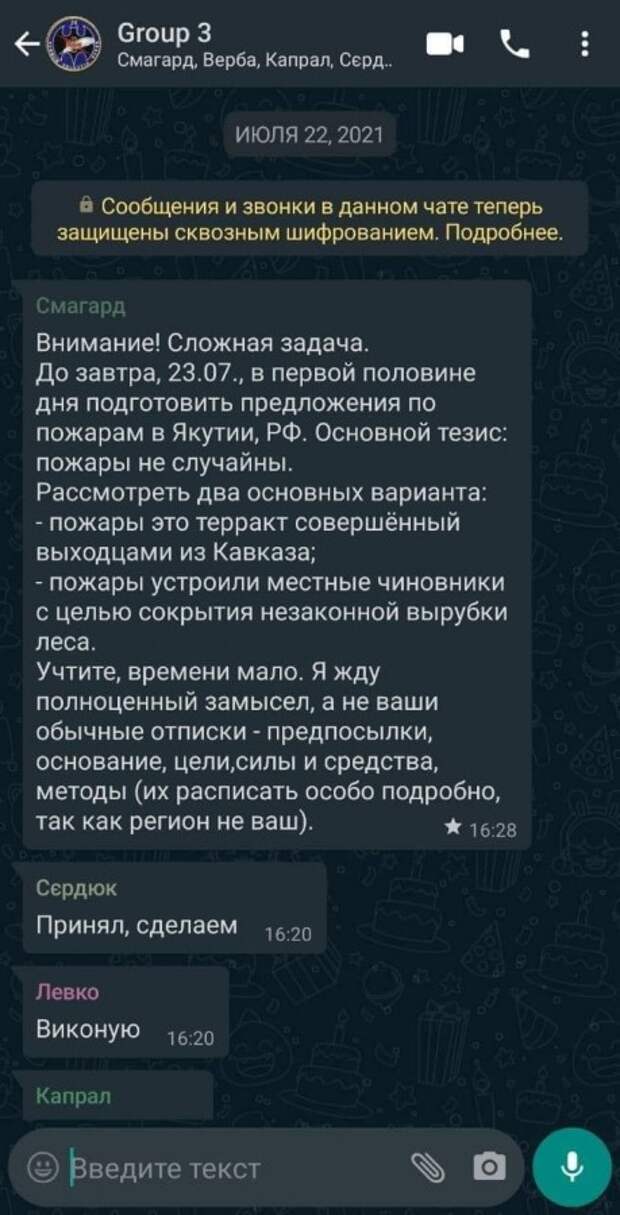Attach a file with the paperclip
The height and width of the screenshot is (1215, 620).
click(x=426, y=1166)
